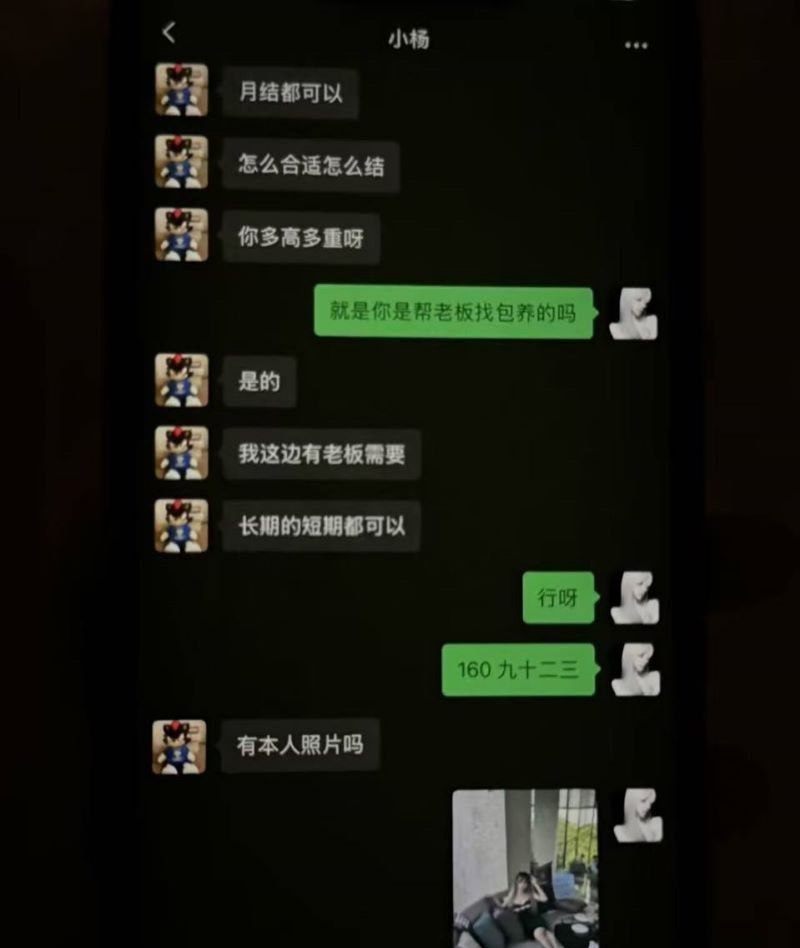Open 小杨's avatar beside 月结都可以
Viewport: 800px width, 948px height.
click(x=181, y=90)
